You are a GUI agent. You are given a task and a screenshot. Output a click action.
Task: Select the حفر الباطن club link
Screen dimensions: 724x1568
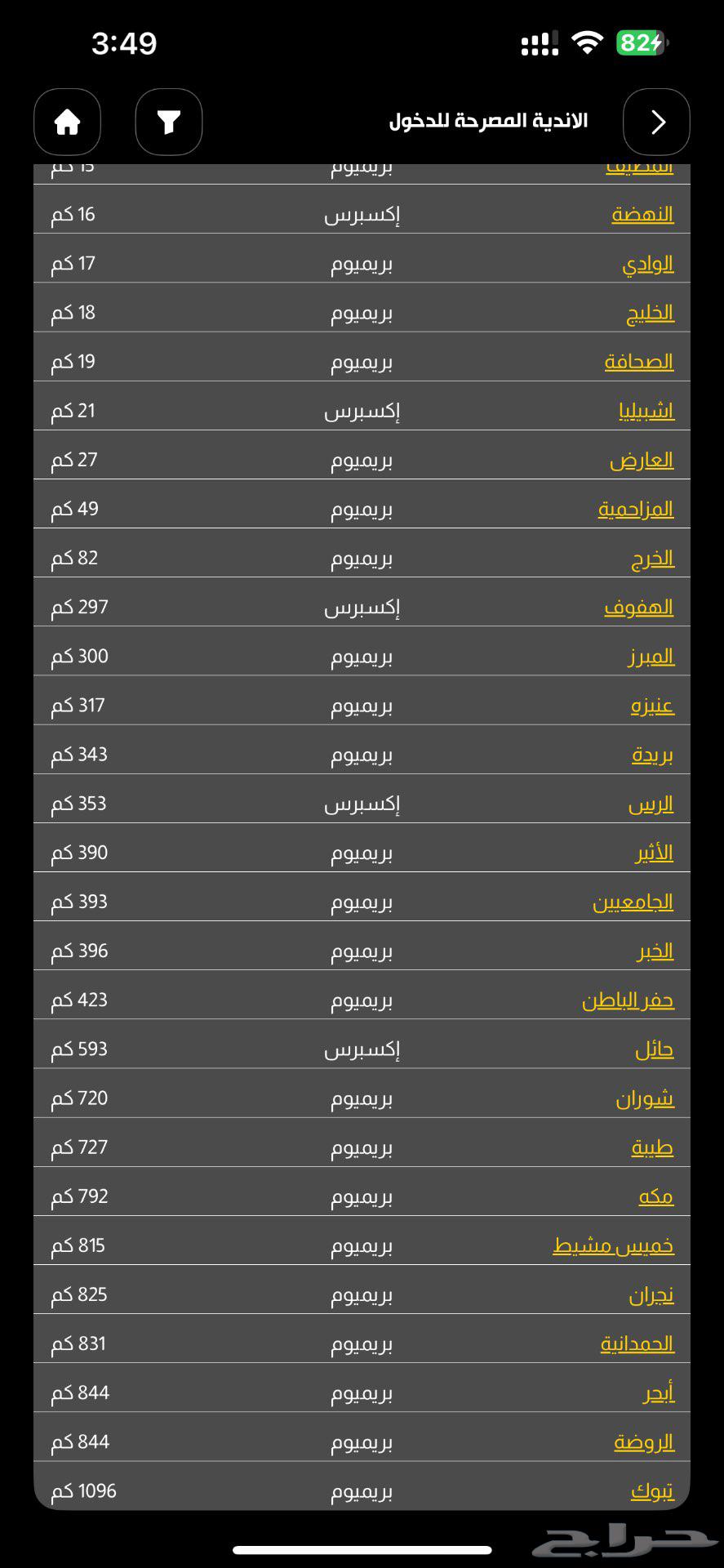[628, 1000]
